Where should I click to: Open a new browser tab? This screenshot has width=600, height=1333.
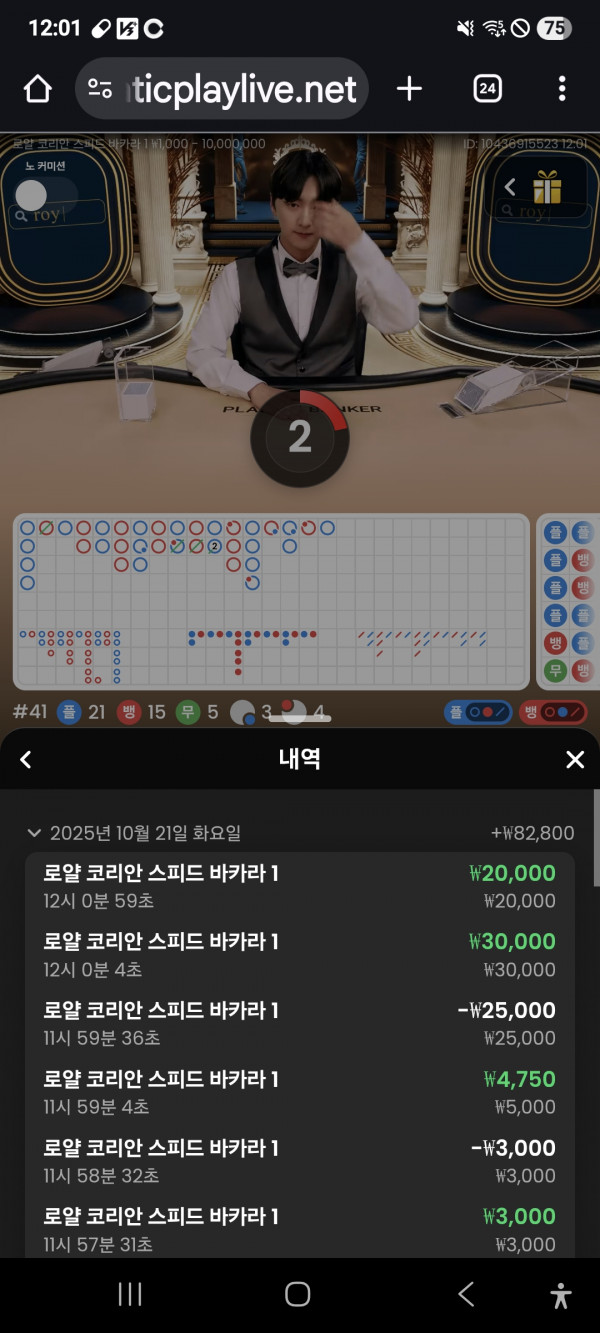tap(409, 89)
